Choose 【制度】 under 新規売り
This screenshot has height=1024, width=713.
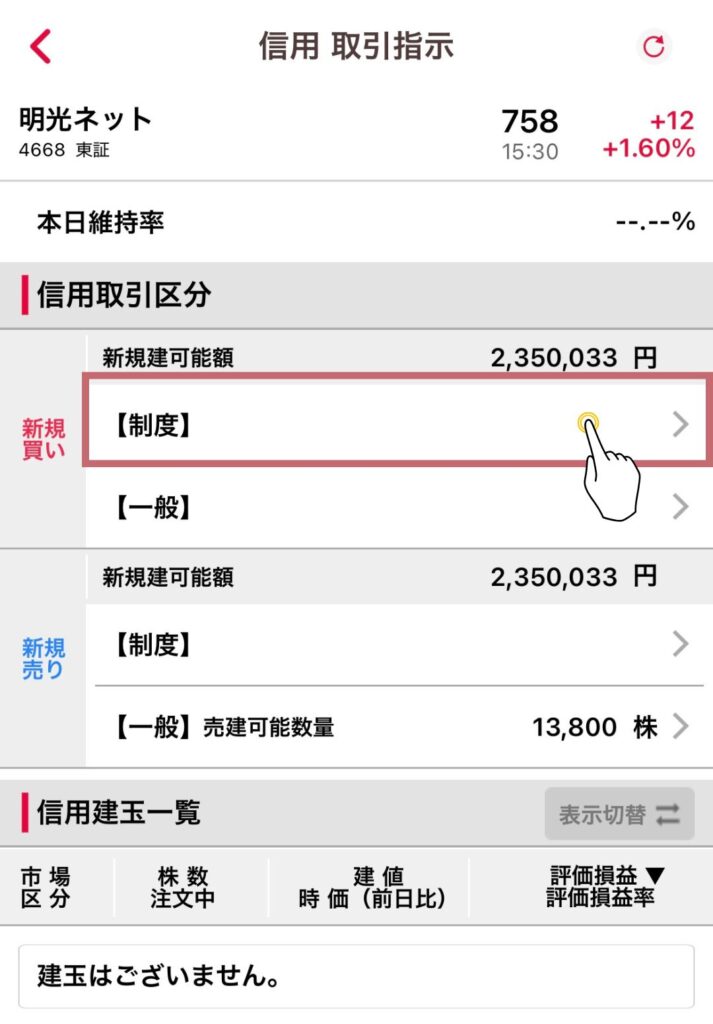pyautogui.click(x=397, y=644)
